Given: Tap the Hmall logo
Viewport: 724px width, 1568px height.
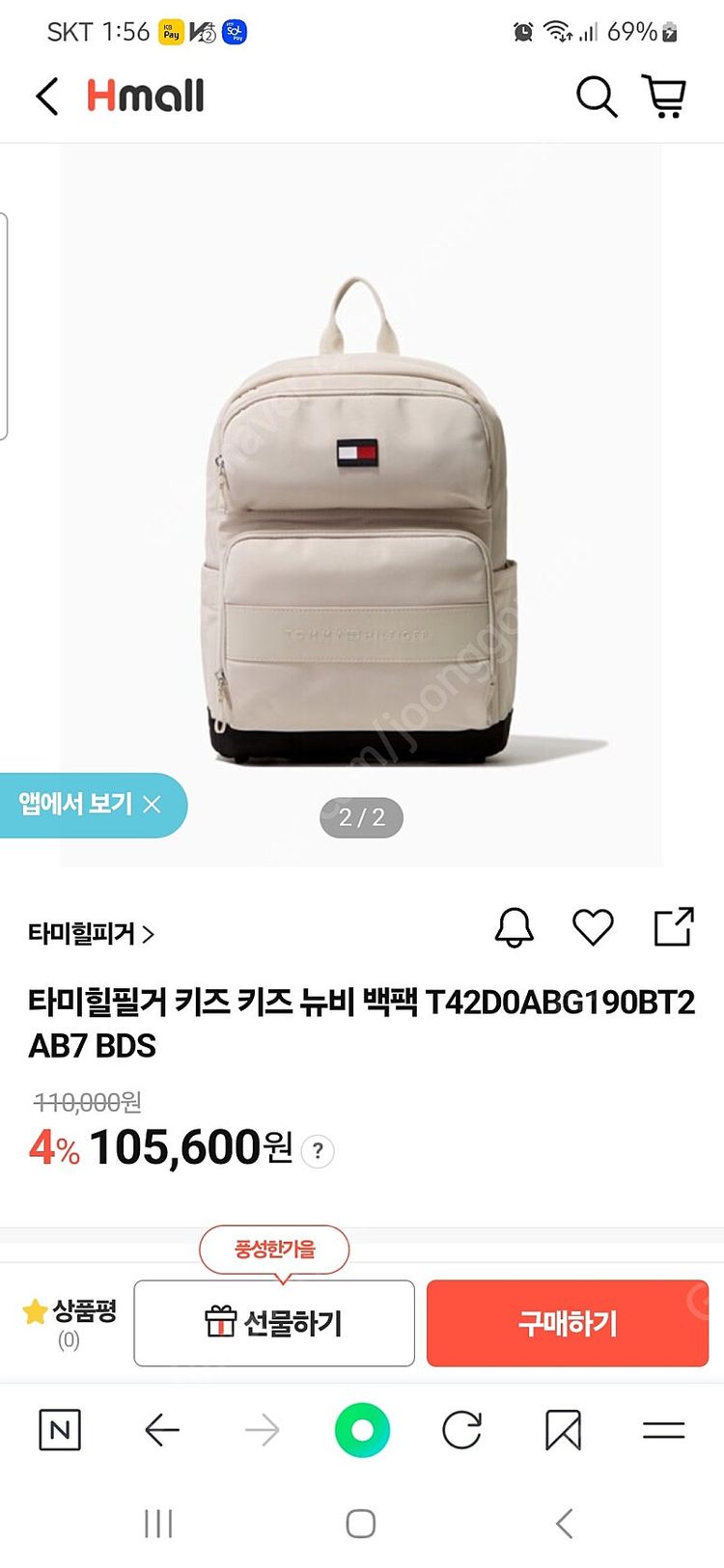Looking at the screenshot, I should [145, 96].
